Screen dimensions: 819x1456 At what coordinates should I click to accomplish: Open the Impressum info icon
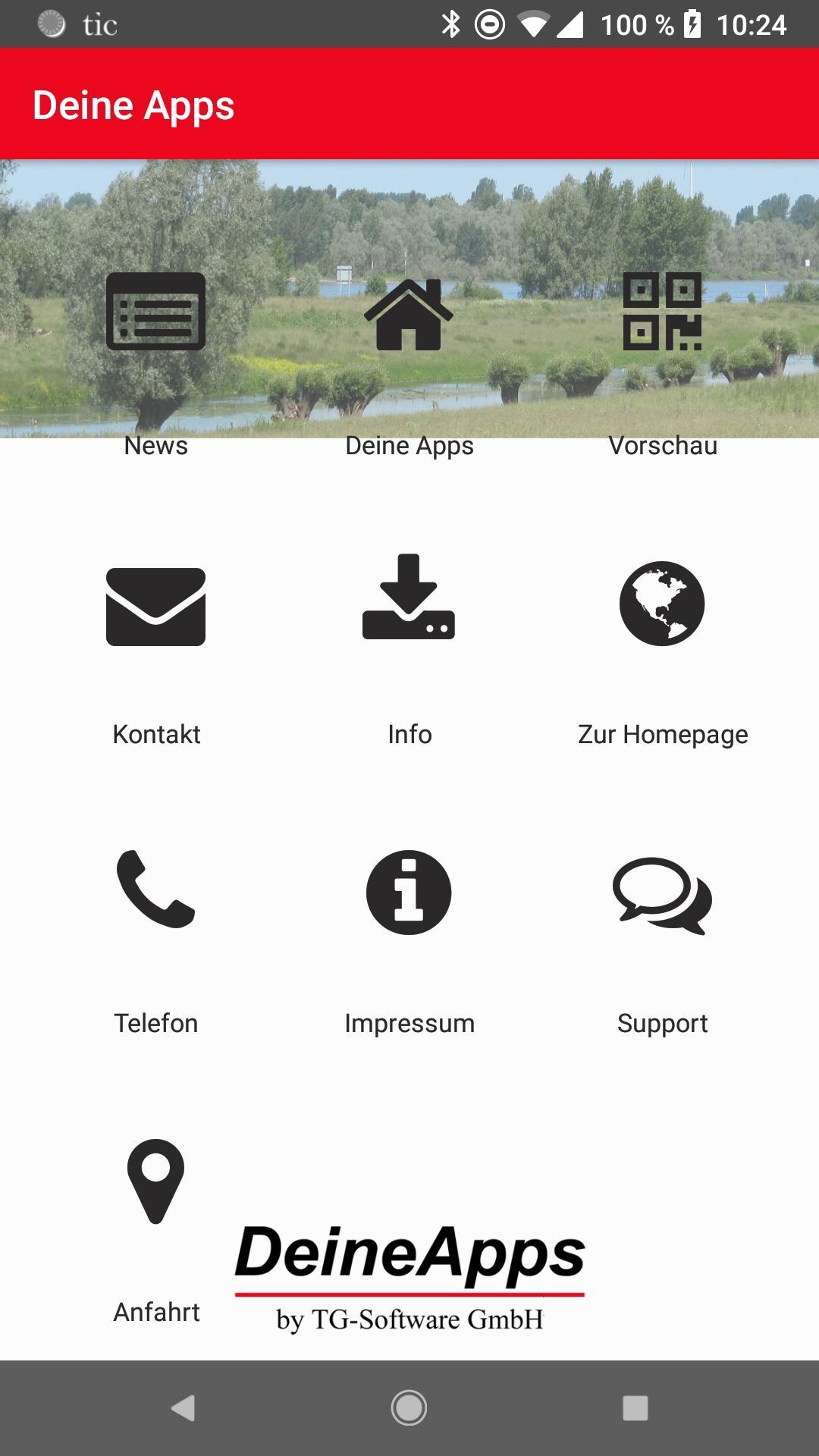[409, 893]
